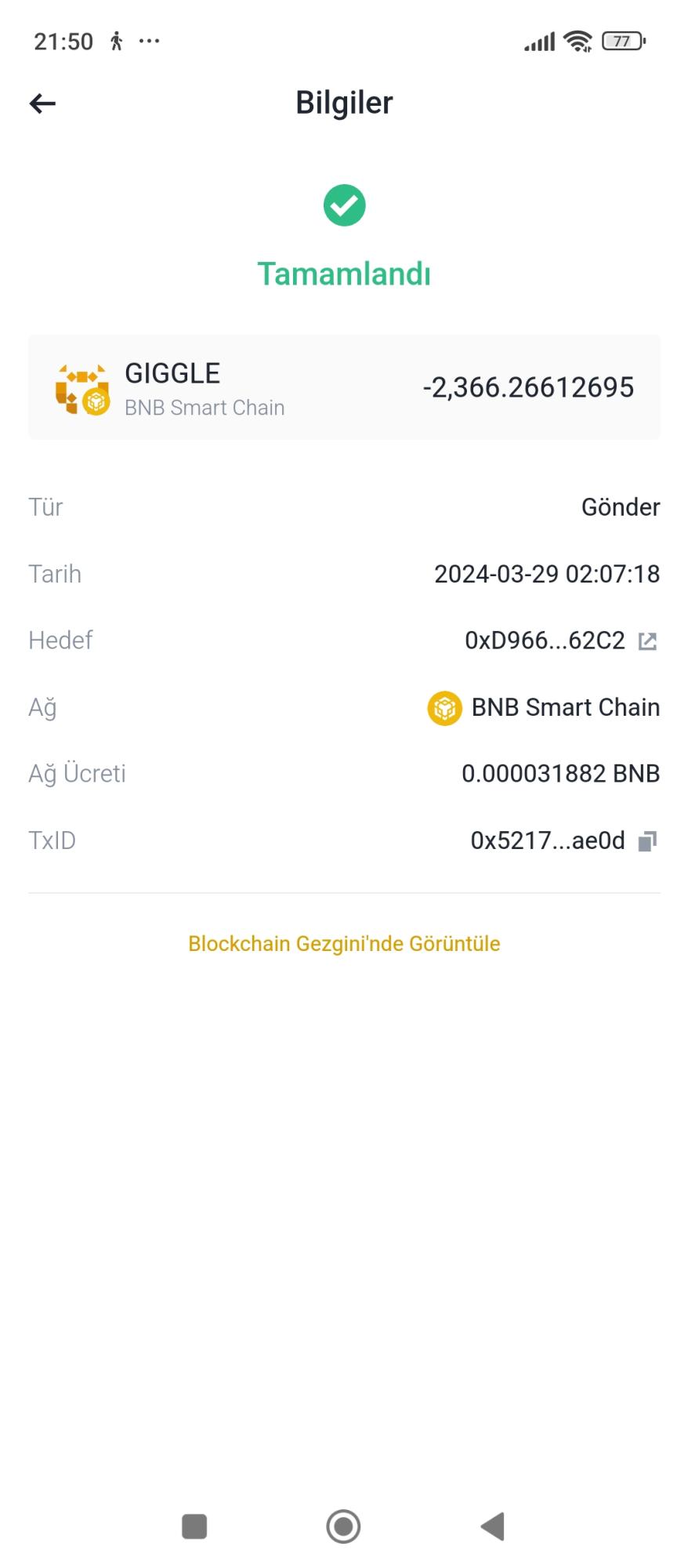The height and width of the screenshot is (1568, 688).
Task: Tap the Wi-Fi icon in the status bar
Action: click(x=577, y=40)
